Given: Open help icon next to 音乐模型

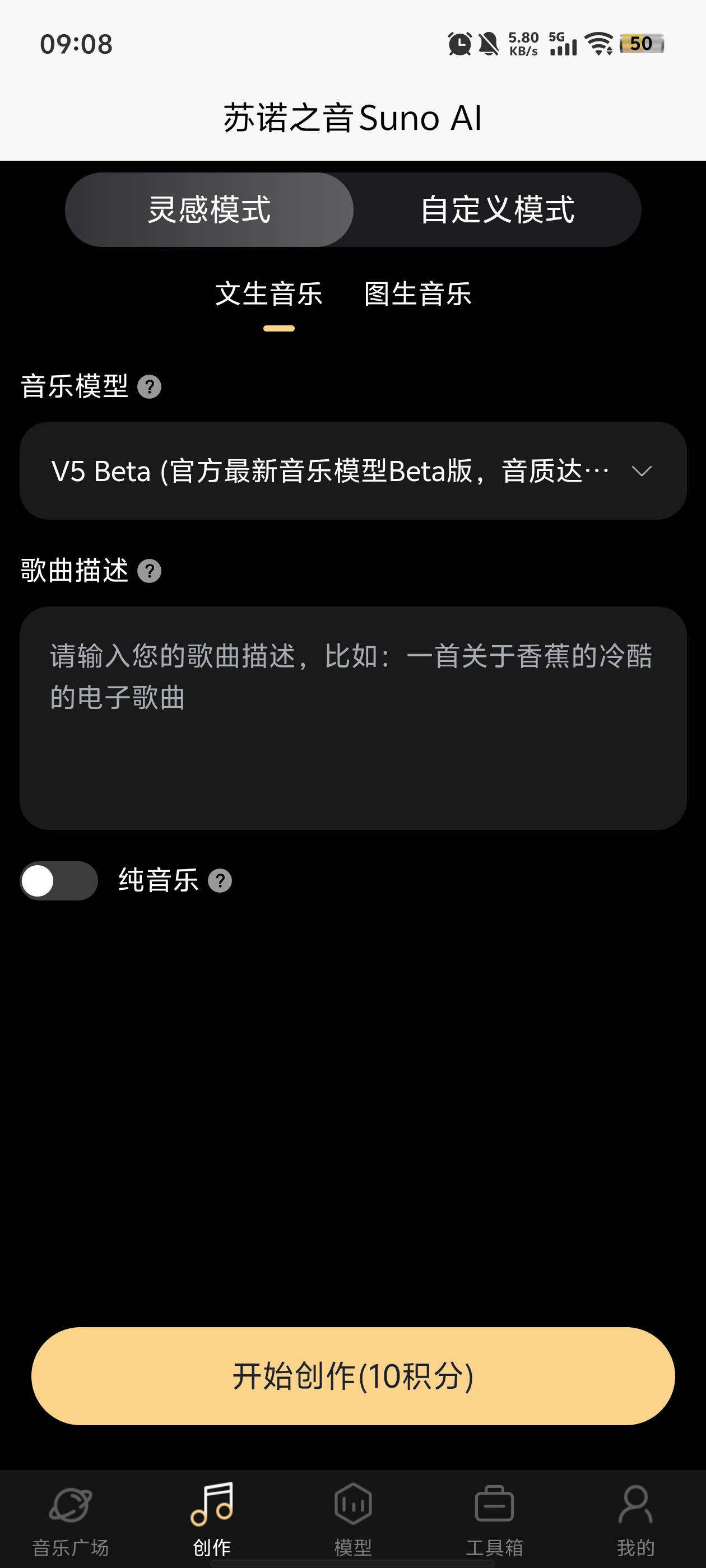Looking at the screenshot, I should click(x=149, y=386).
